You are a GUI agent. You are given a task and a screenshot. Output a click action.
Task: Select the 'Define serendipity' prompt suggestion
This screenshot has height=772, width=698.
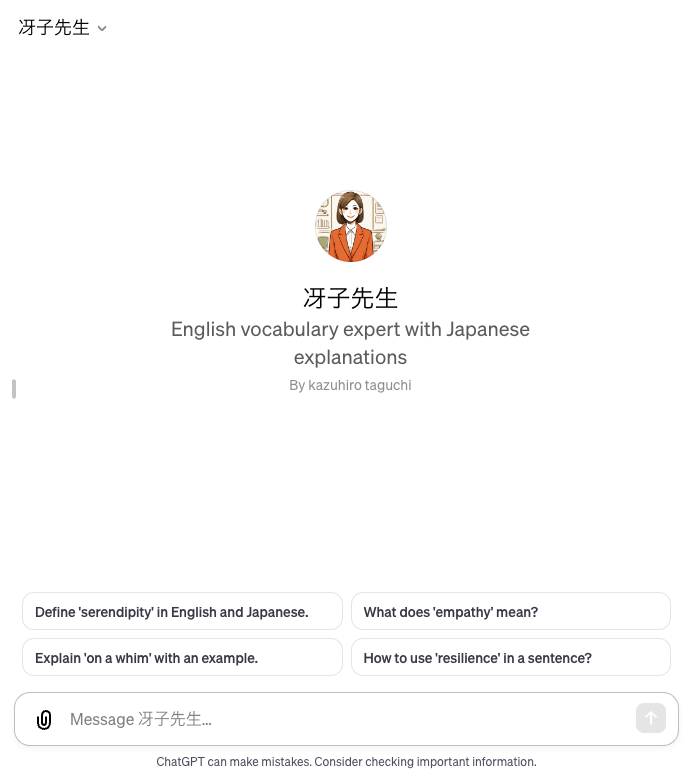[x=182, y=612]
